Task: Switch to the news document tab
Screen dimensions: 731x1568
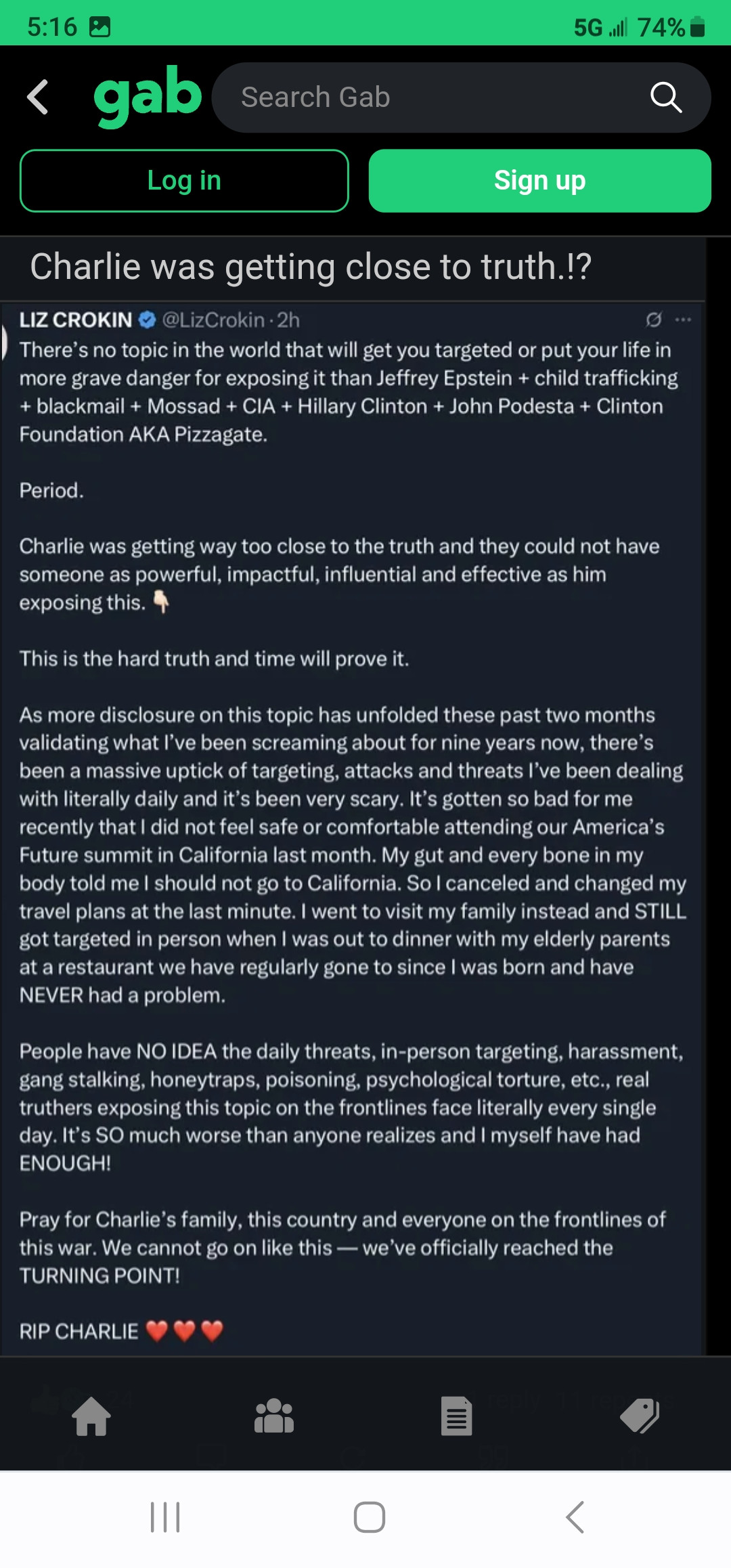Action: (457, 1416)
